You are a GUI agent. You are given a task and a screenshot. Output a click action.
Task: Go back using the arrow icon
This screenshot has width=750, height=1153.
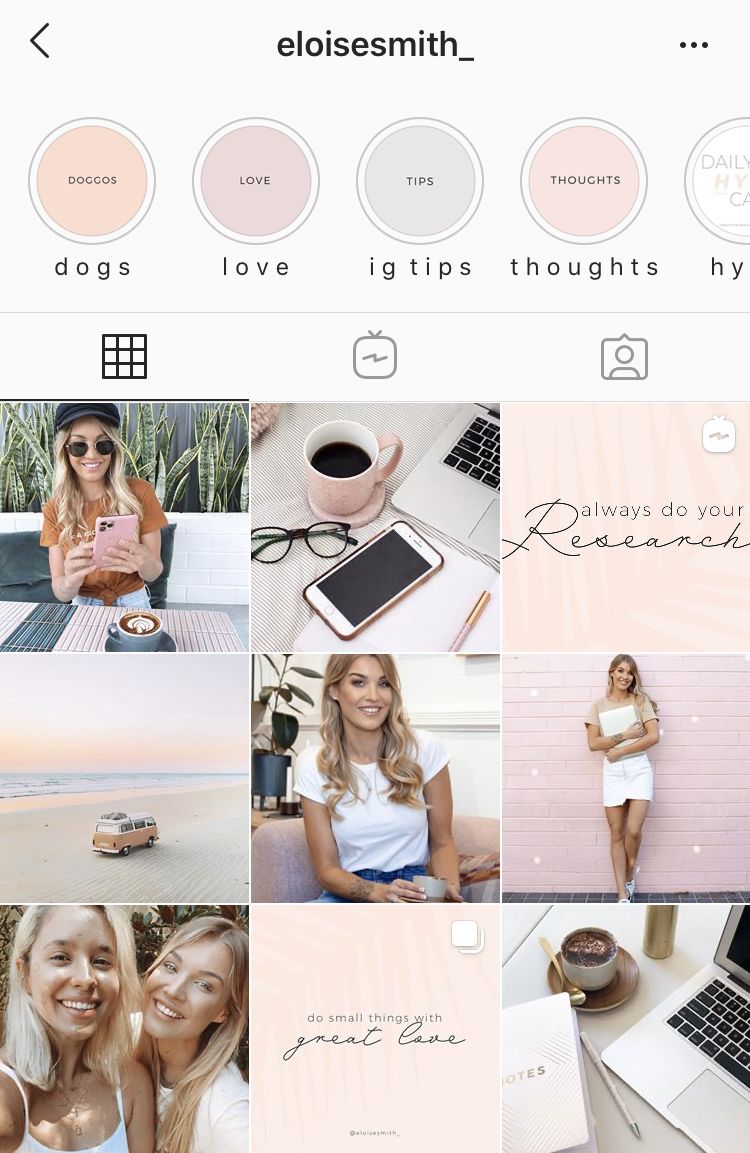[x=40, y=42]
